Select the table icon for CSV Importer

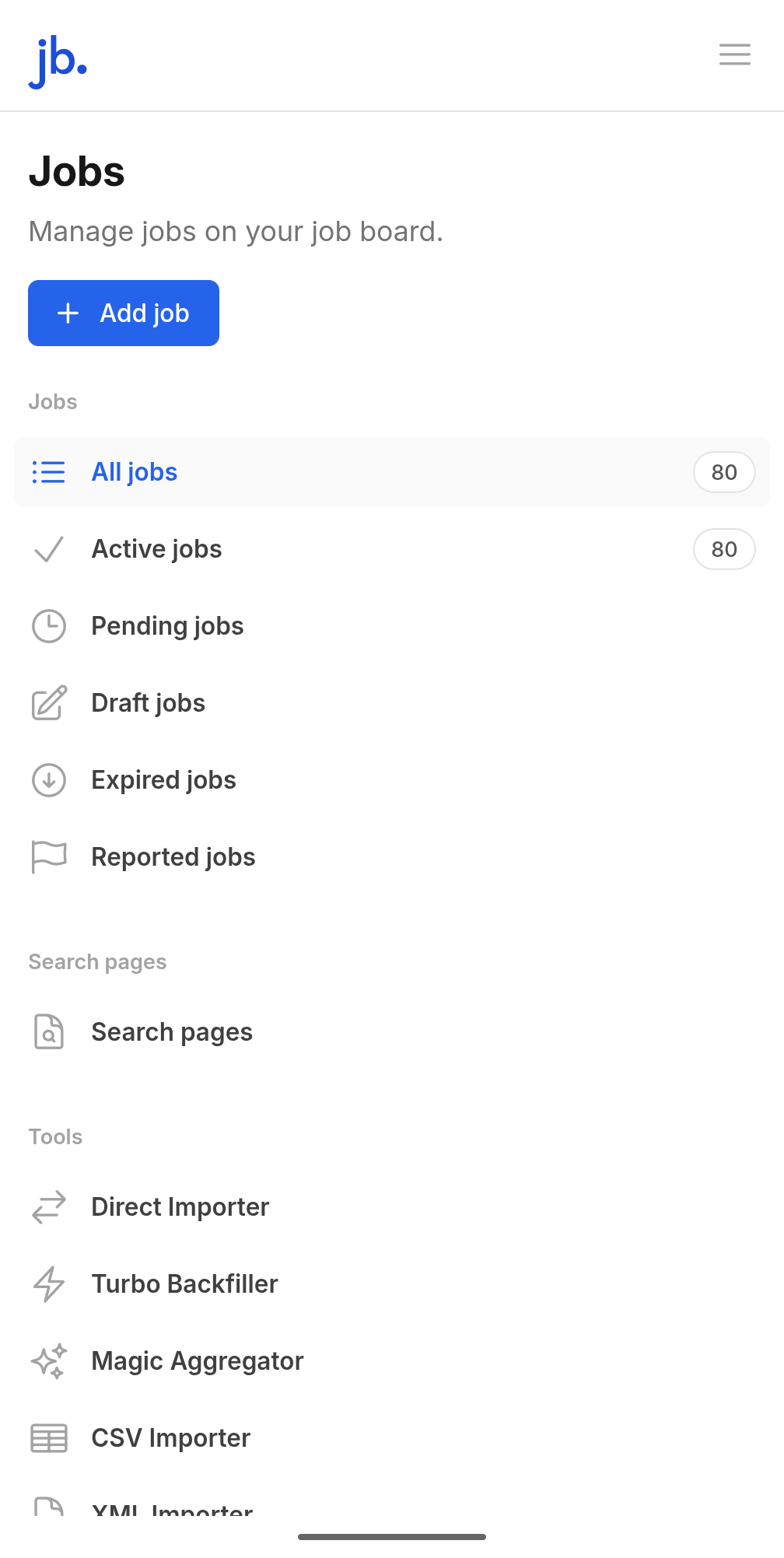point(48,1437)
